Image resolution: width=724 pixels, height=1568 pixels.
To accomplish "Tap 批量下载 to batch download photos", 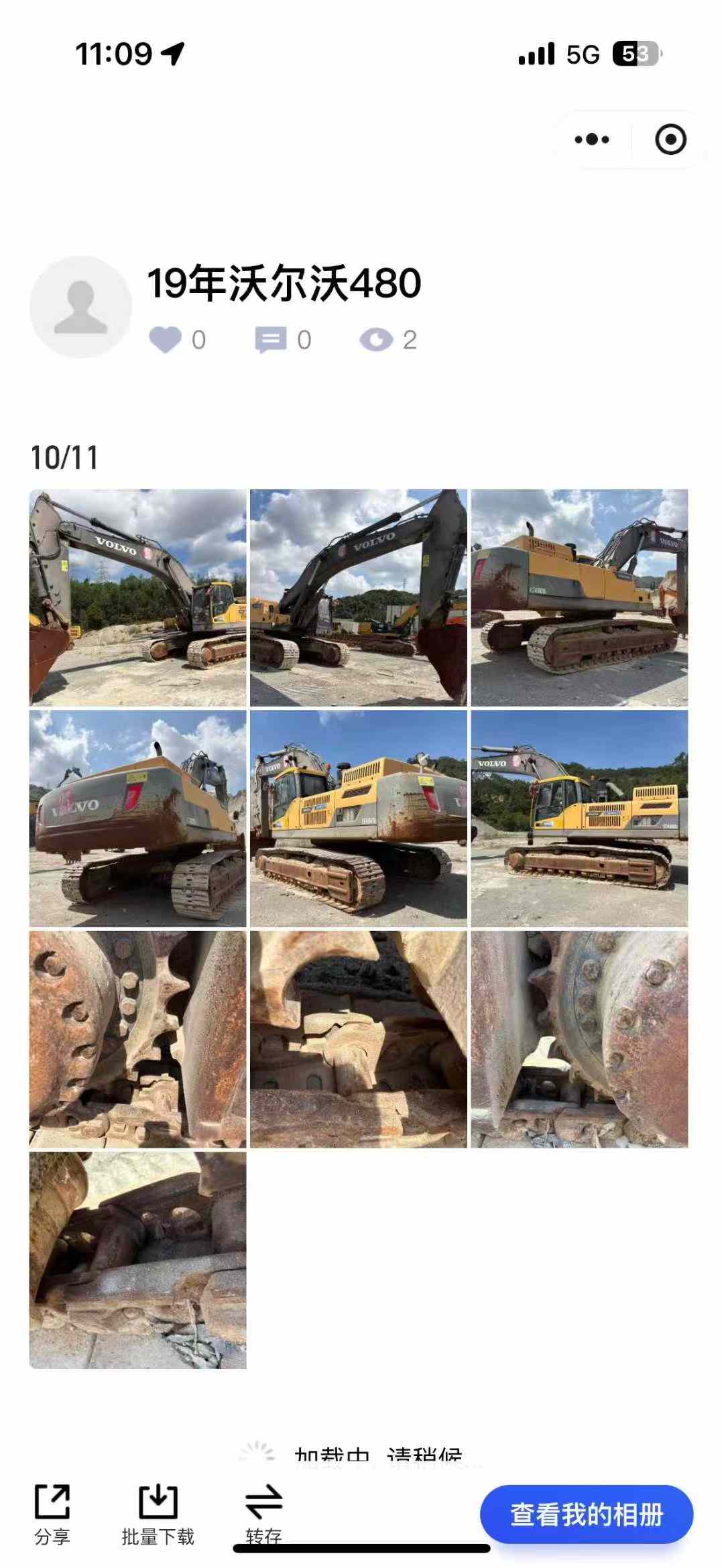I will (x=158, y=1515).
